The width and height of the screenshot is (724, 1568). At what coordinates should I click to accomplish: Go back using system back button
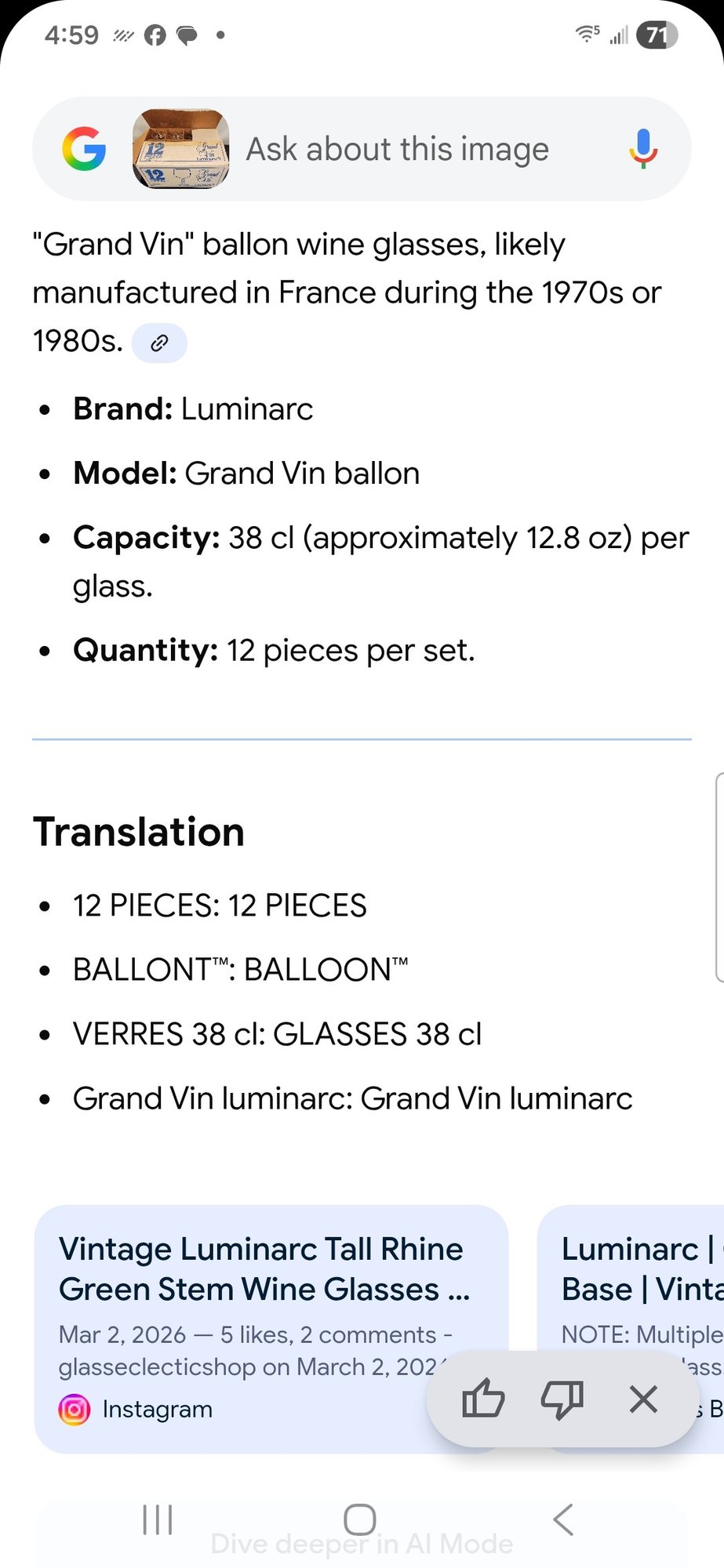[x=563, y=1519]
